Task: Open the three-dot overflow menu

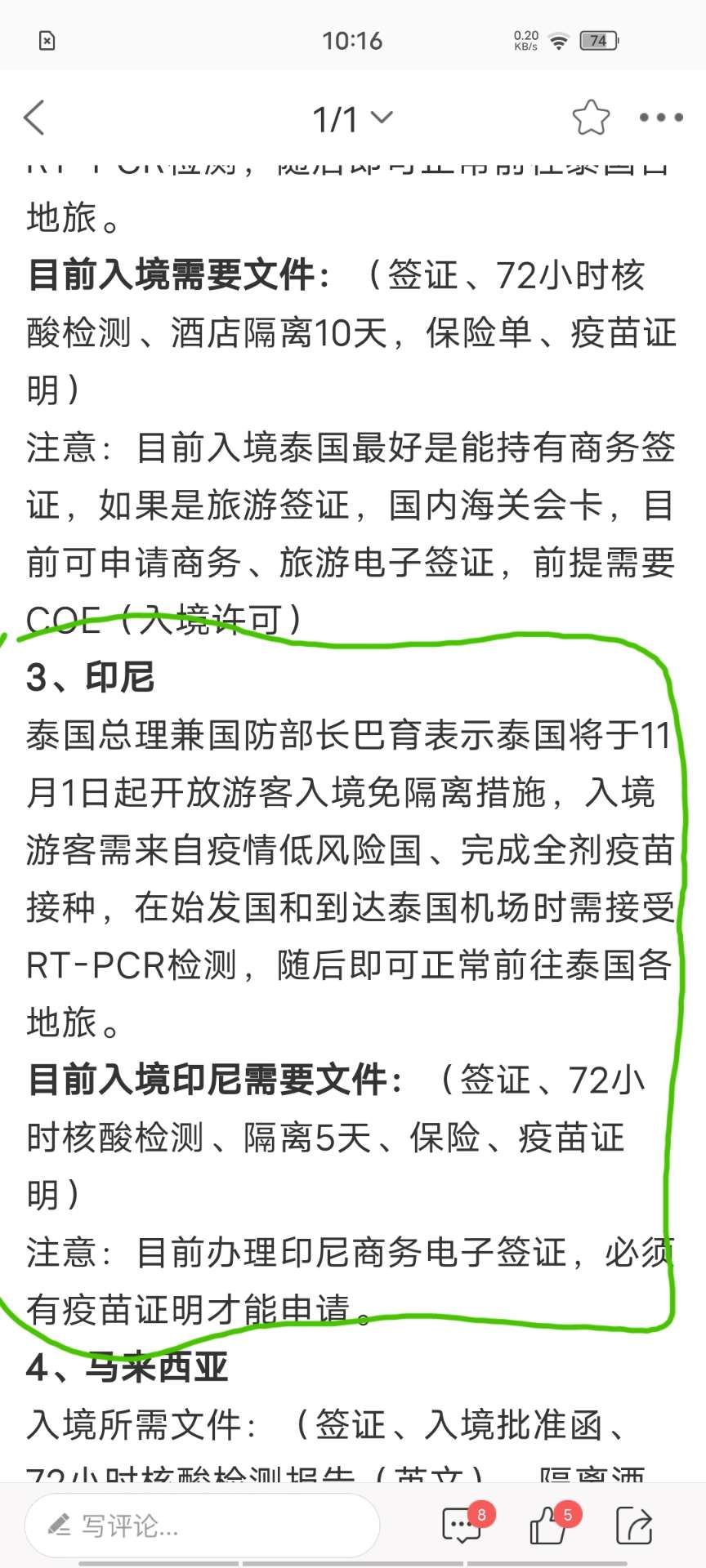Action: click(x=660, y=118)
